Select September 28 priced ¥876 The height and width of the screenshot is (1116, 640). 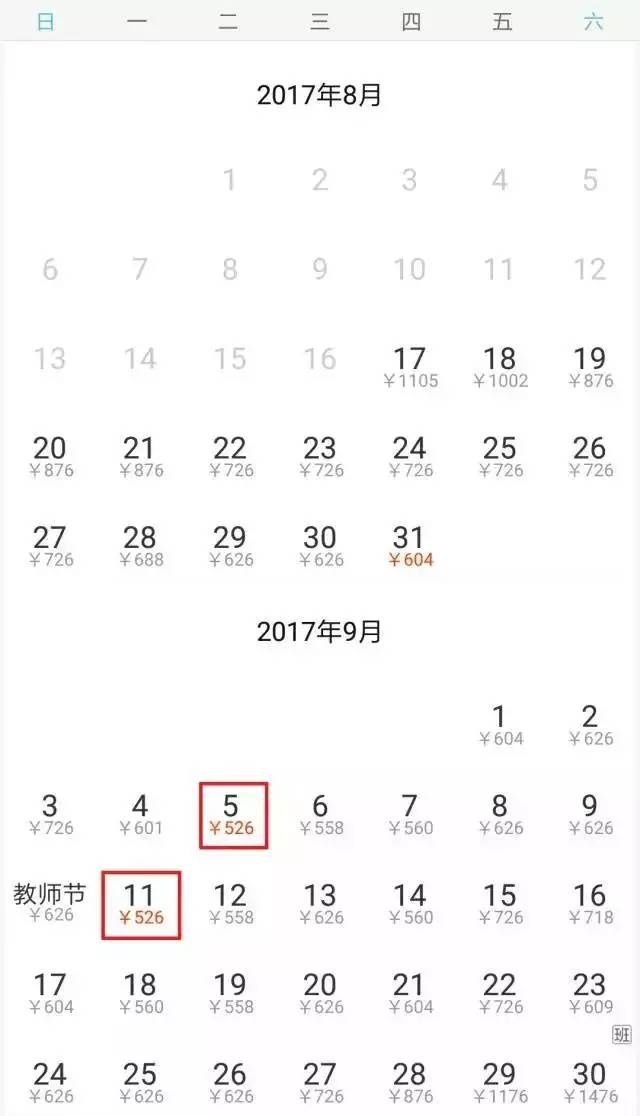(410, 1083)
